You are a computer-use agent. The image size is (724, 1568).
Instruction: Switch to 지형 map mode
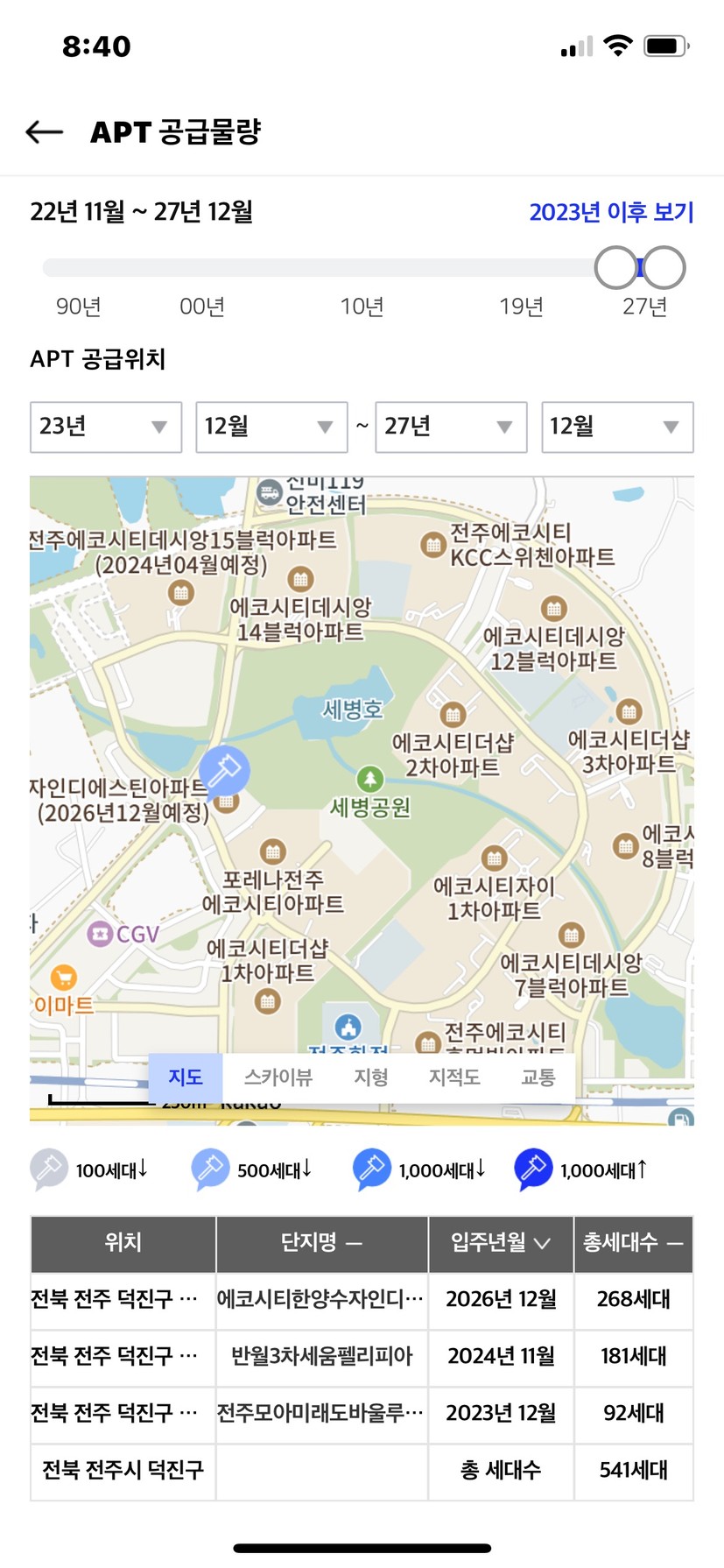click(371, 1077)
